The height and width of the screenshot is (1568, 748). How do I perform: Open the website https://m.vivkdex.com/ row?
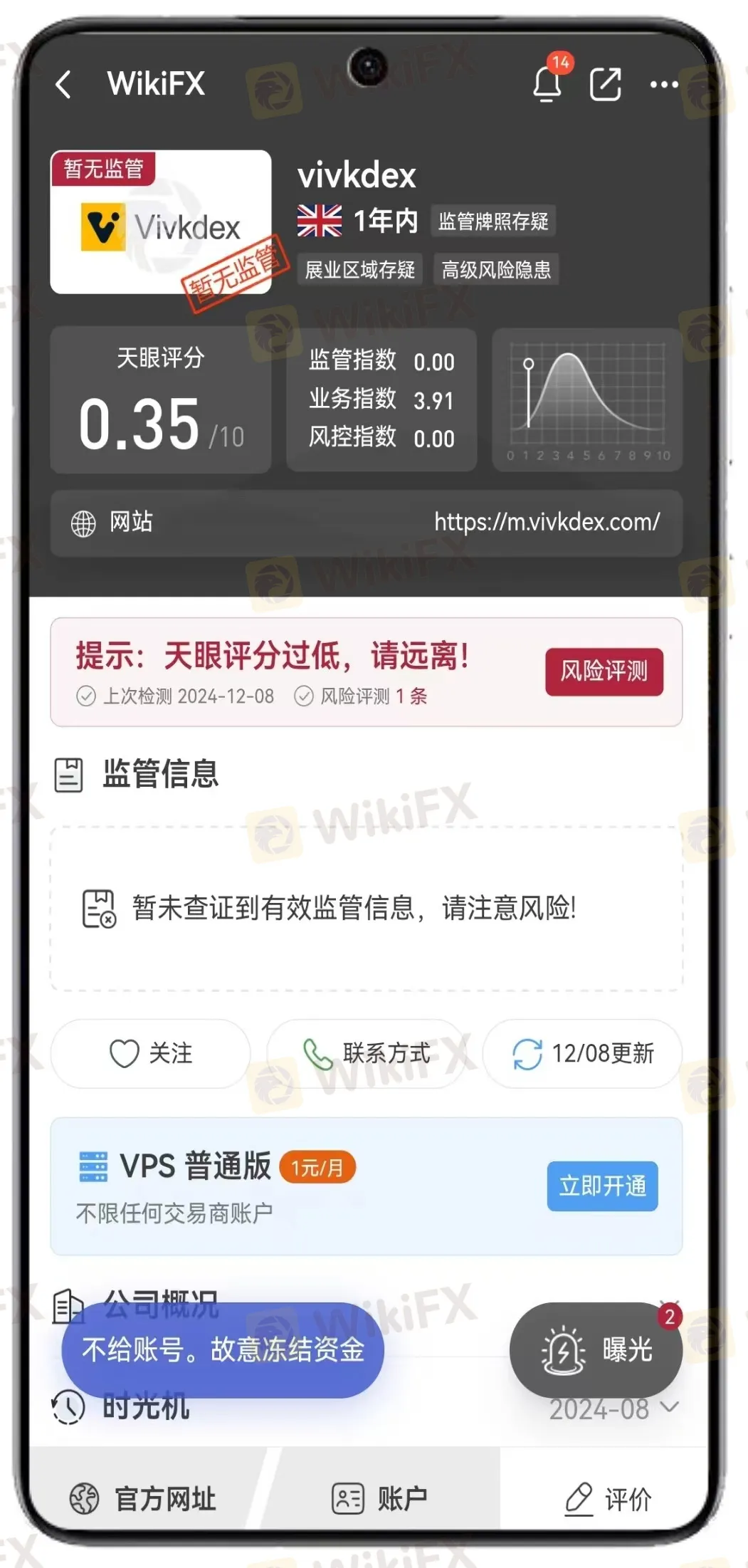click(x=366, y=523)
